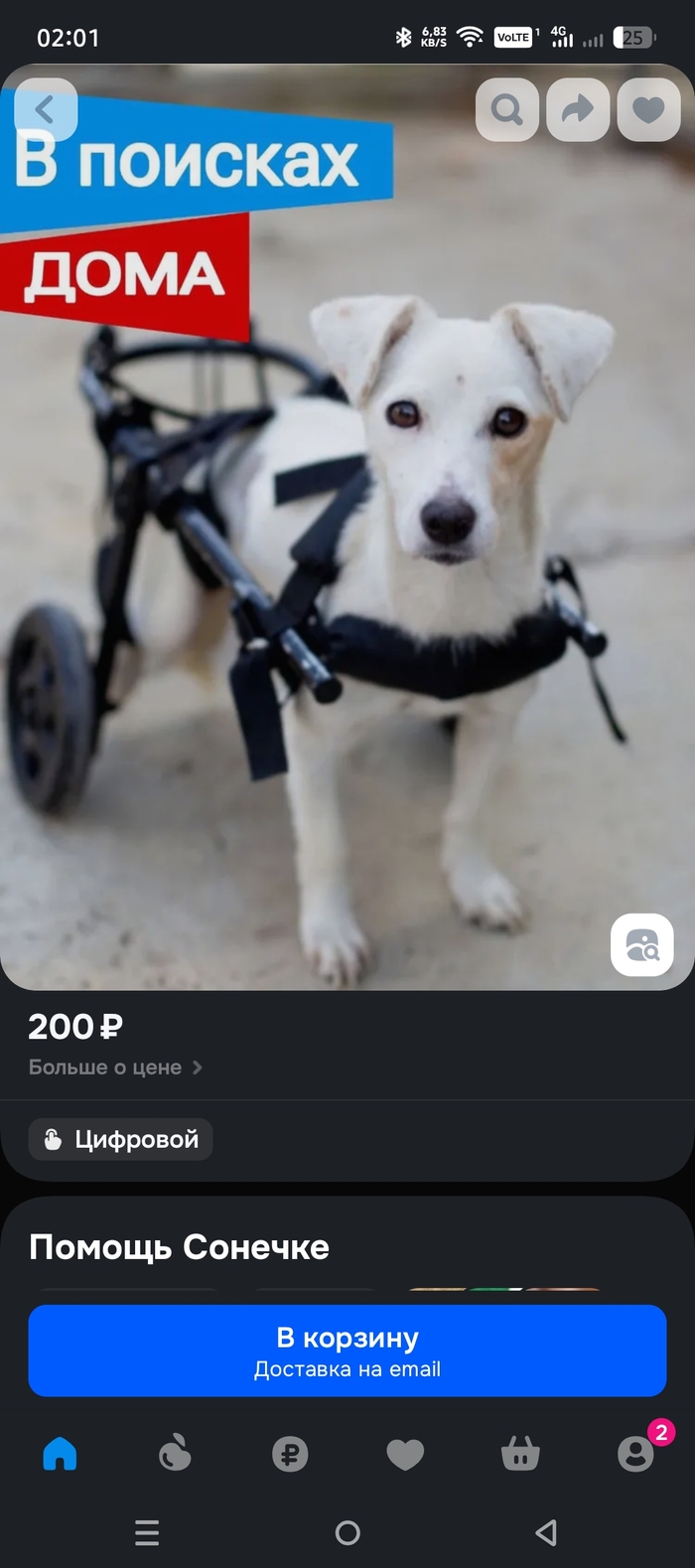Open the profile tab with badge
This screenshot has height=1568, width=695.
click(635, 1455)
